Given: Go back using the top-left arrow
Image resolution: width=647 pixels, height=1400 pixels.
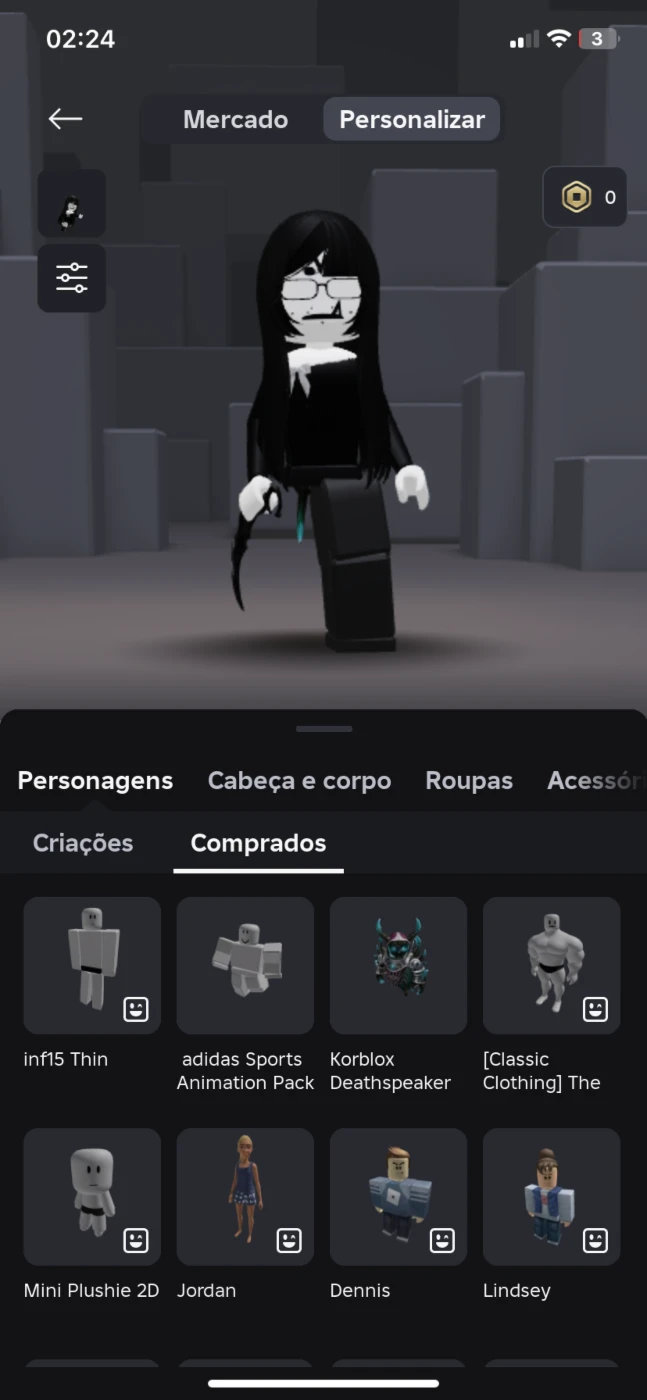Looking at the screenshot, I should click(65, 119).
